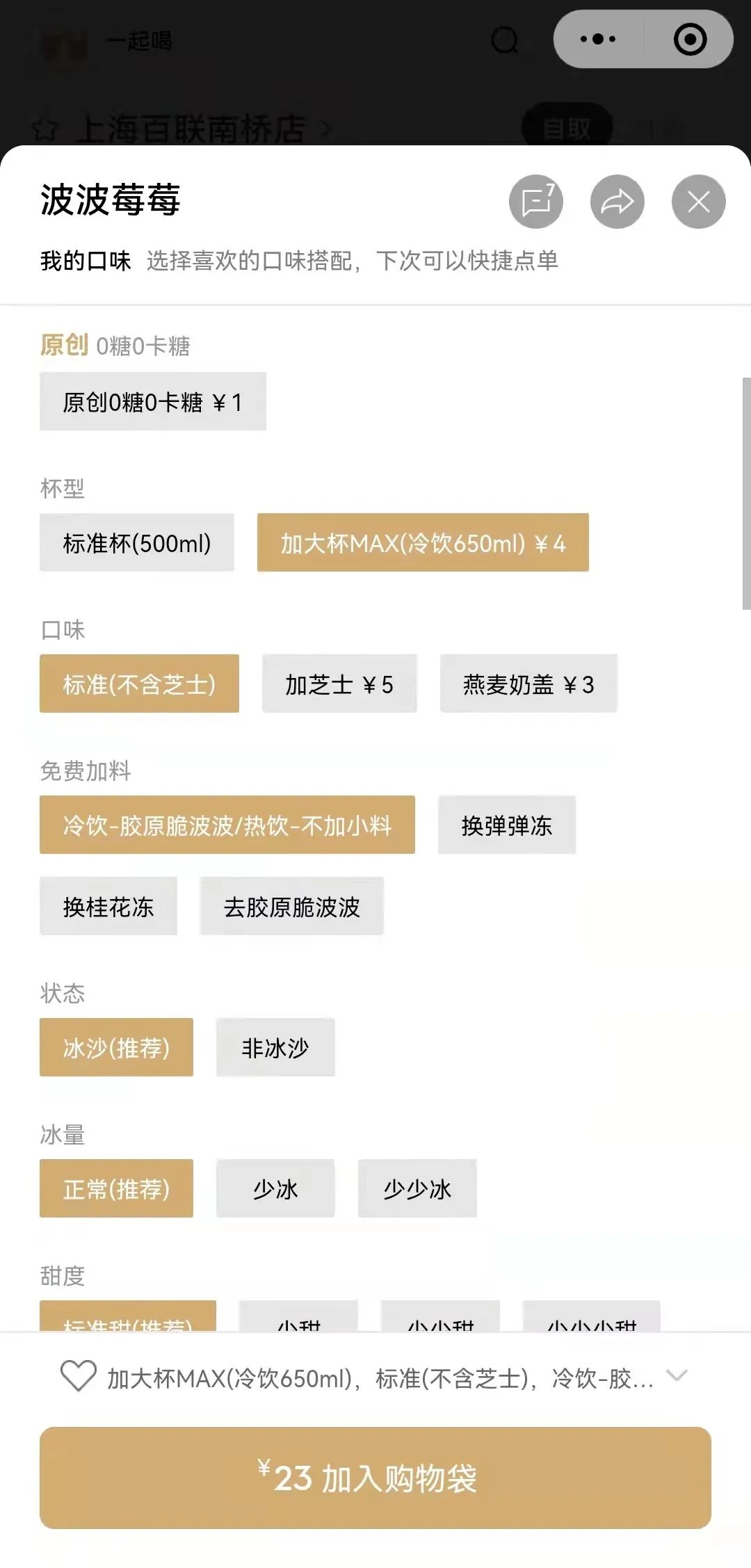751x1568 pixels.
Task: Set ice level to 少少冰
Action: tap(417, 1189)
